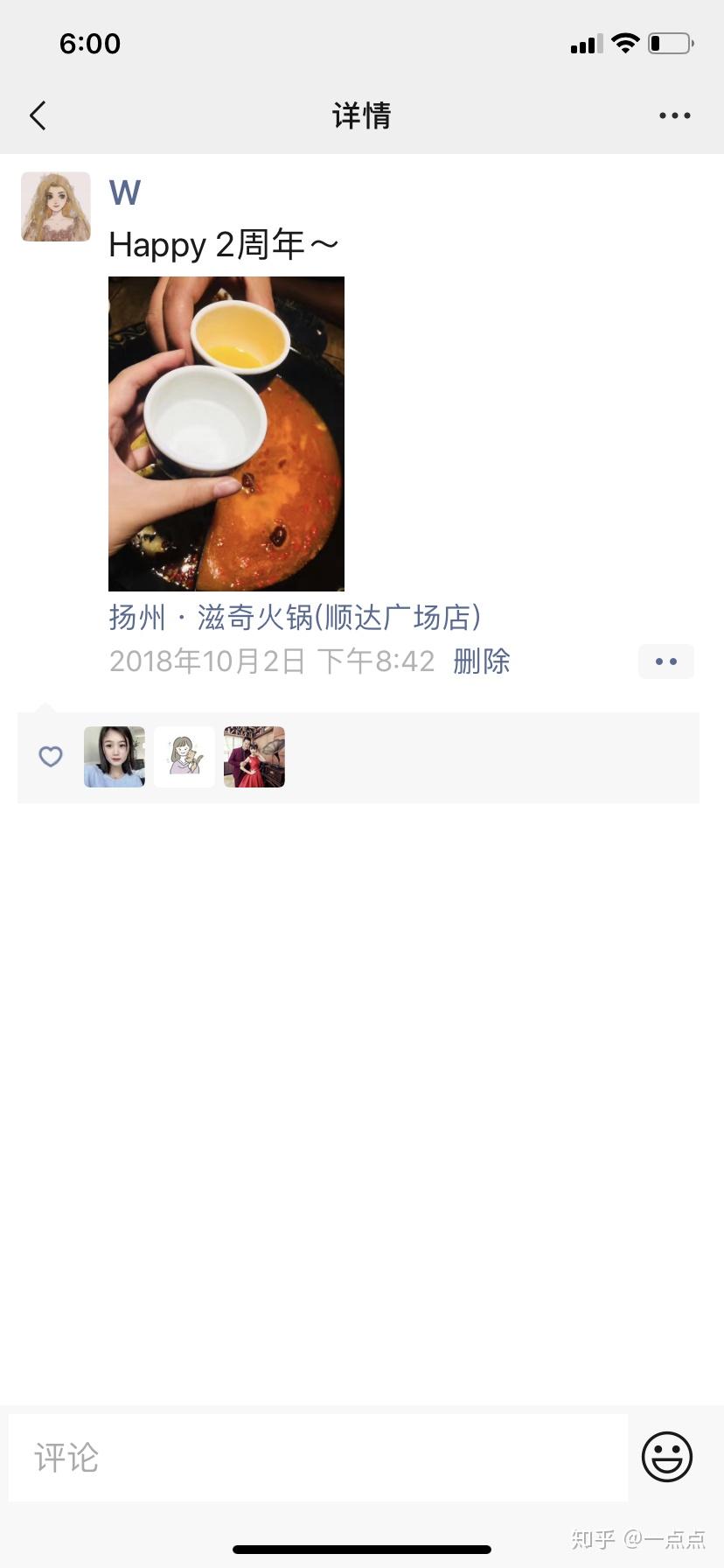Open location 扬州 · 滋奇火锅(顺达广场店)
The image size is (724, 1568).
pyautogui.click(x=295, y=618)
